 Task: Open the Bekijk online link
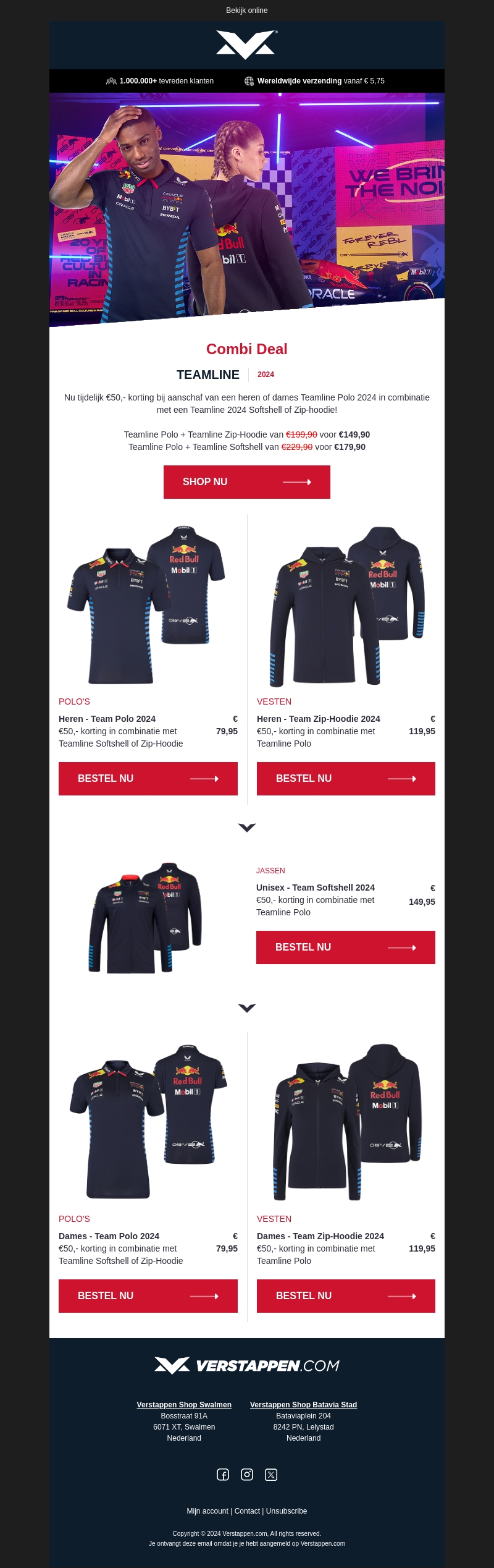[x=247, y=11]
